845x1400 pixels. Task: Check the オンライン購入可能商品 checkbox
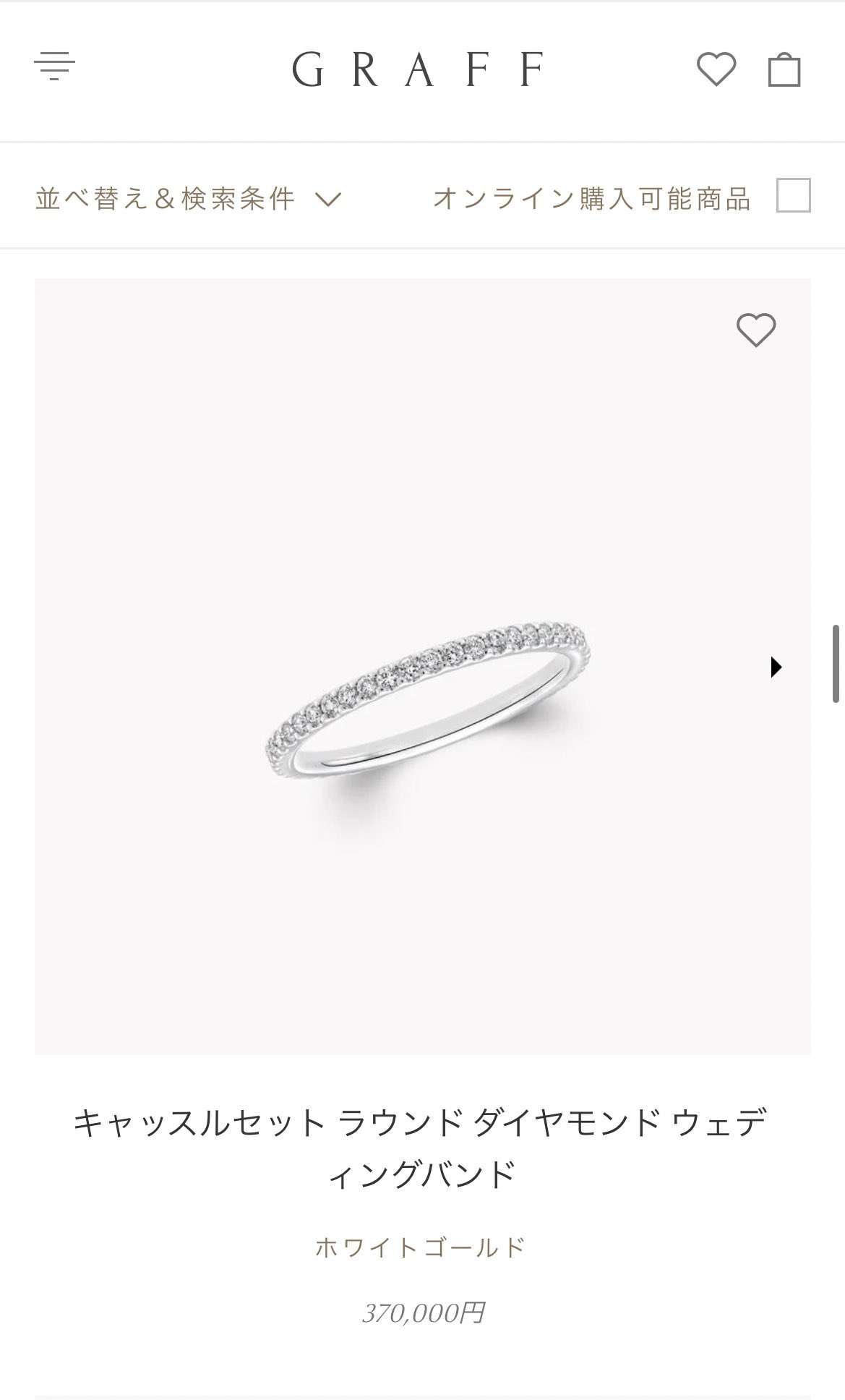tap(793, 196)
